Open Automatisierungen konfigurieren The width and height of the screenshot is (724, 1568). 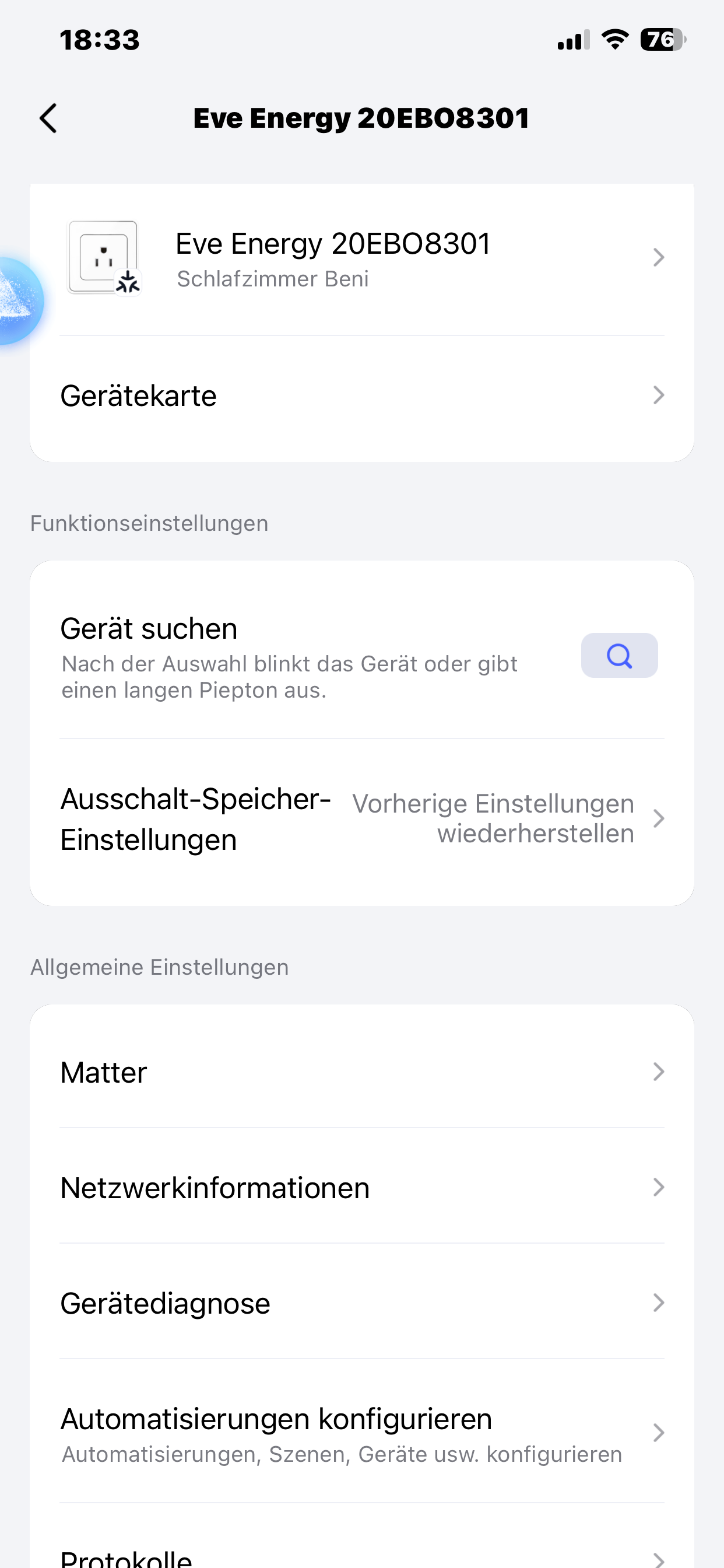pyautogui.click(x=361, y=1432)
